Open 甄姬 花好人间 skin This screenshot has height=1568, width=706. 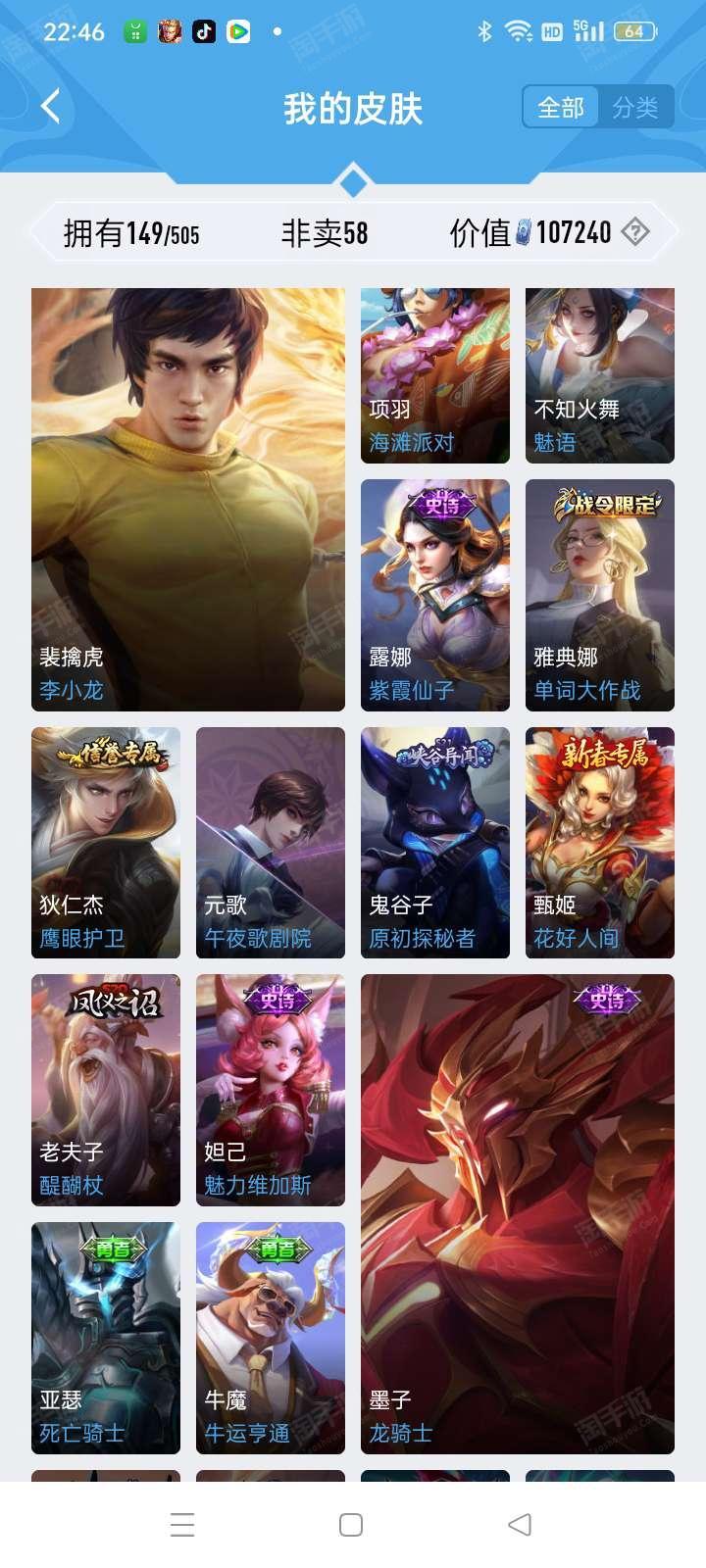(600, 842)
